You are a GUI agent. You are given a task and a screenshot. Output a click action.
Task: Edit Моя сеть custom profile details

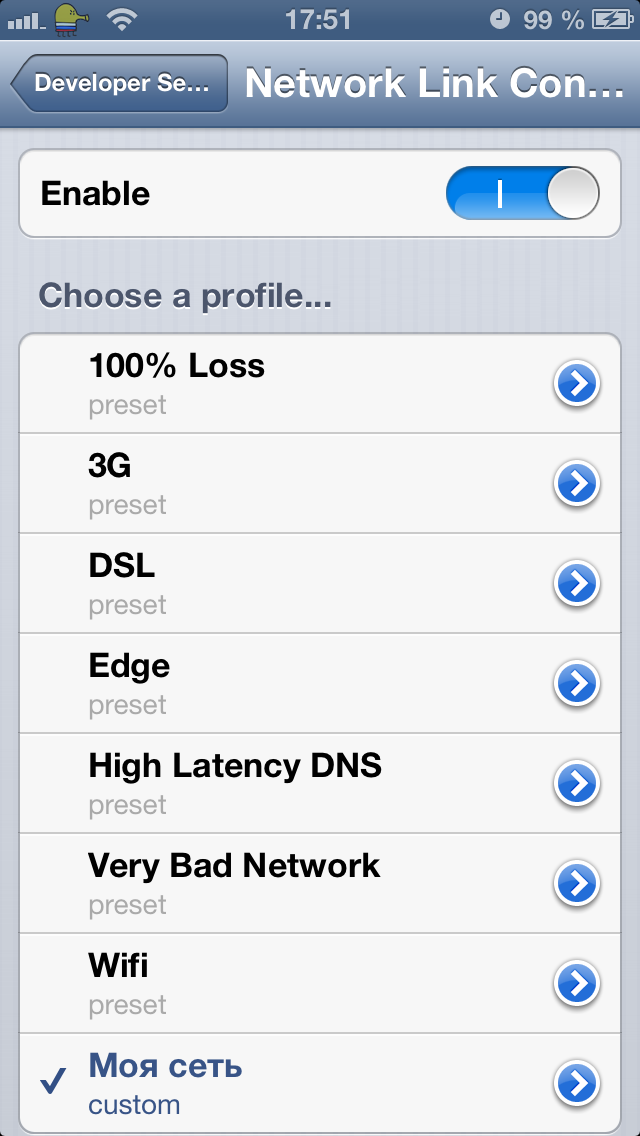577,1084
